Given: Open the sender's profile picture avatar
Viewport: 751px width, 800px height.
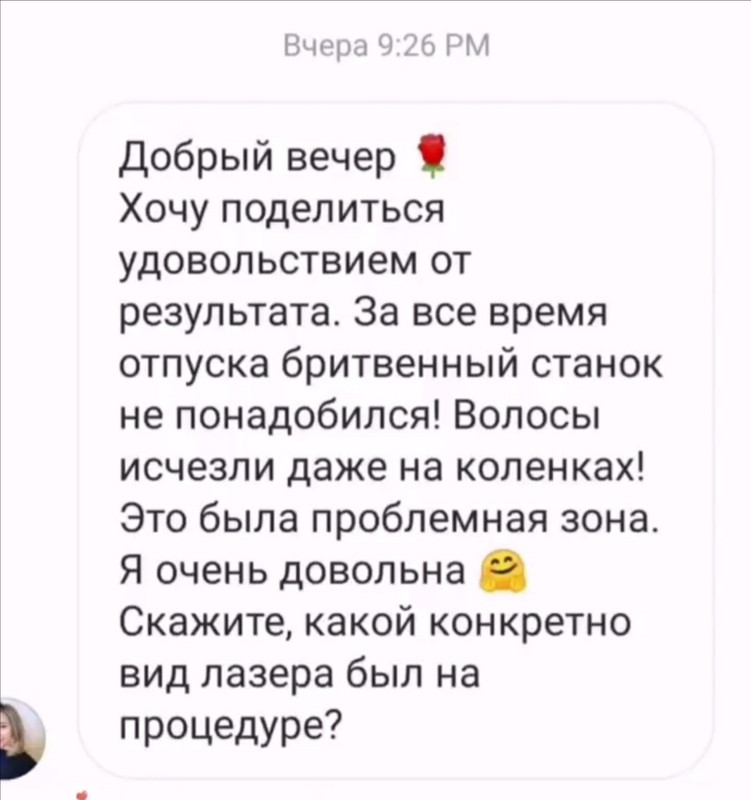Looking at the screenshot, I should pos(20,739).
